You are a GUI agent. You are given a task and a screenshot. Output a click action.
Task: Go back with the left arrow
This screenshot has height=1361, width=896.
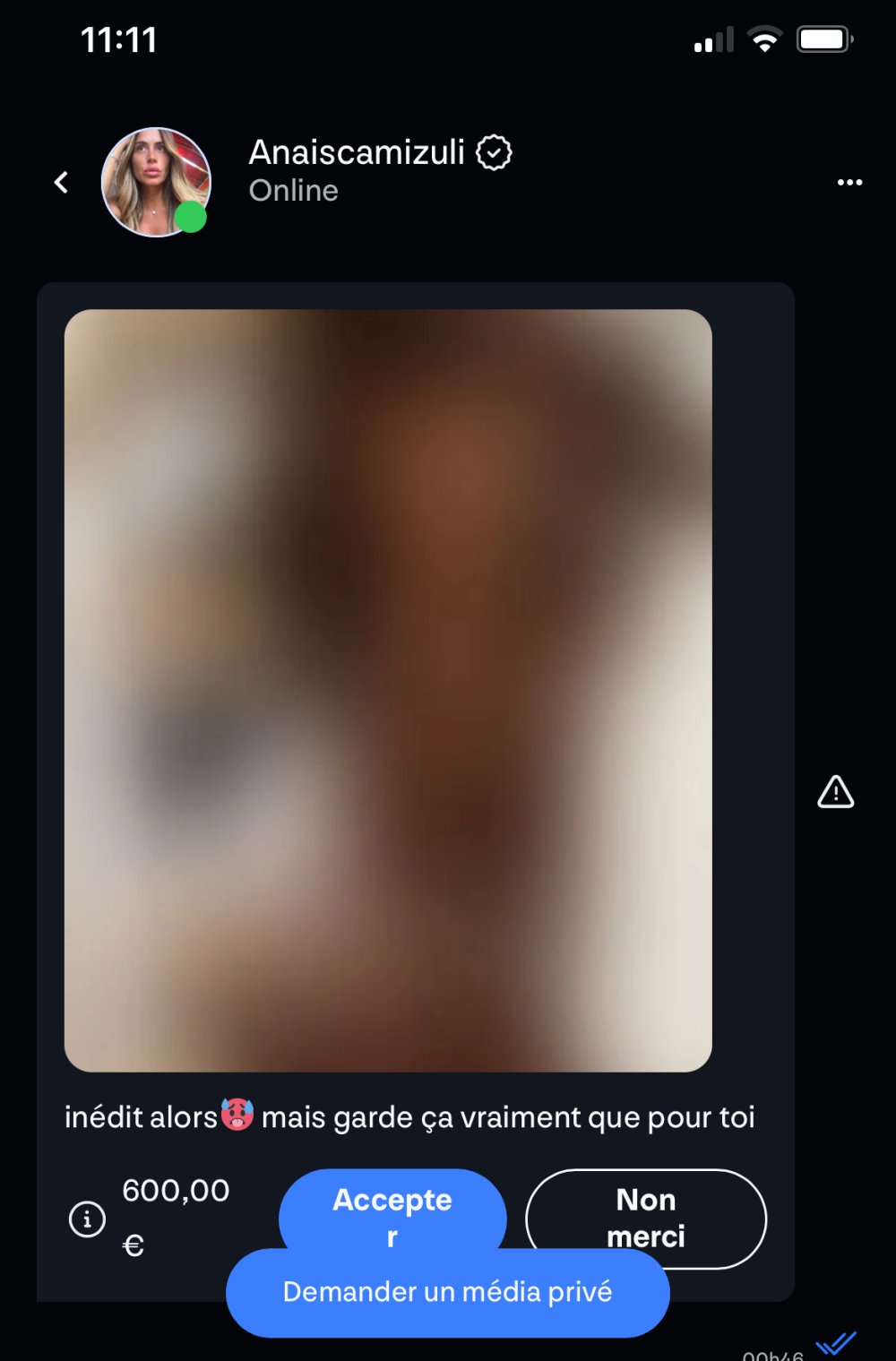[x=61, y=183]
